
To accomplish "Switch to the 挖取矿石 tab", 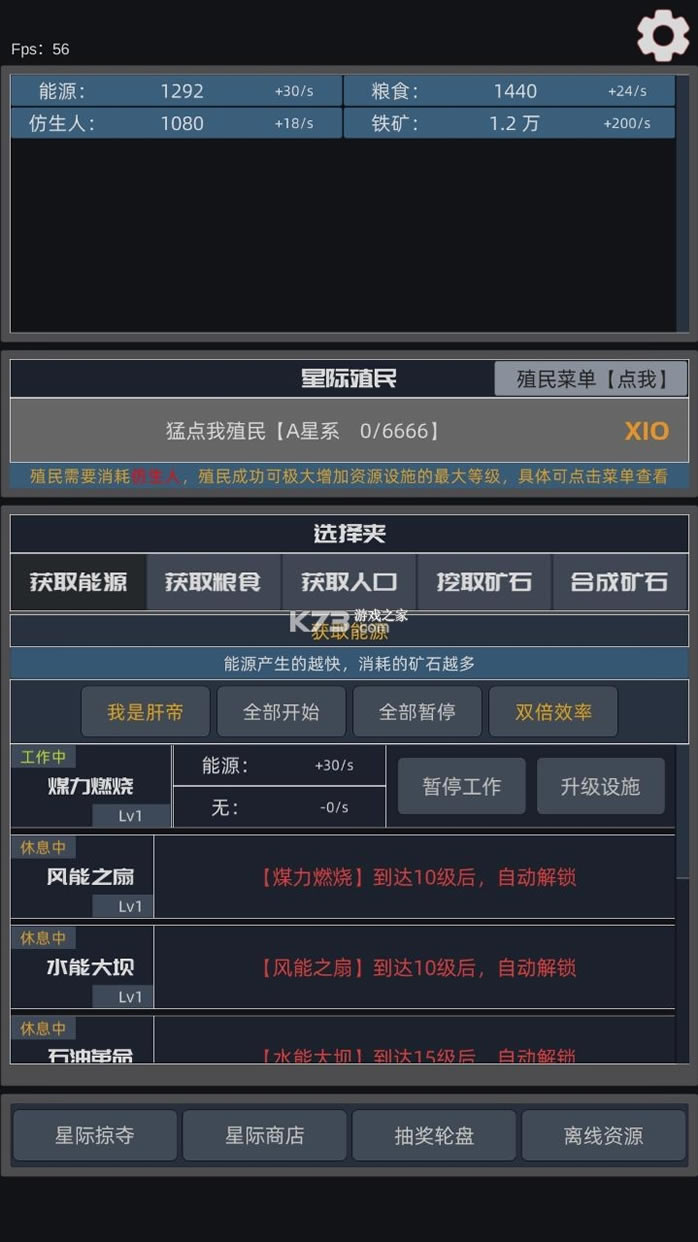I will [484, 582].
